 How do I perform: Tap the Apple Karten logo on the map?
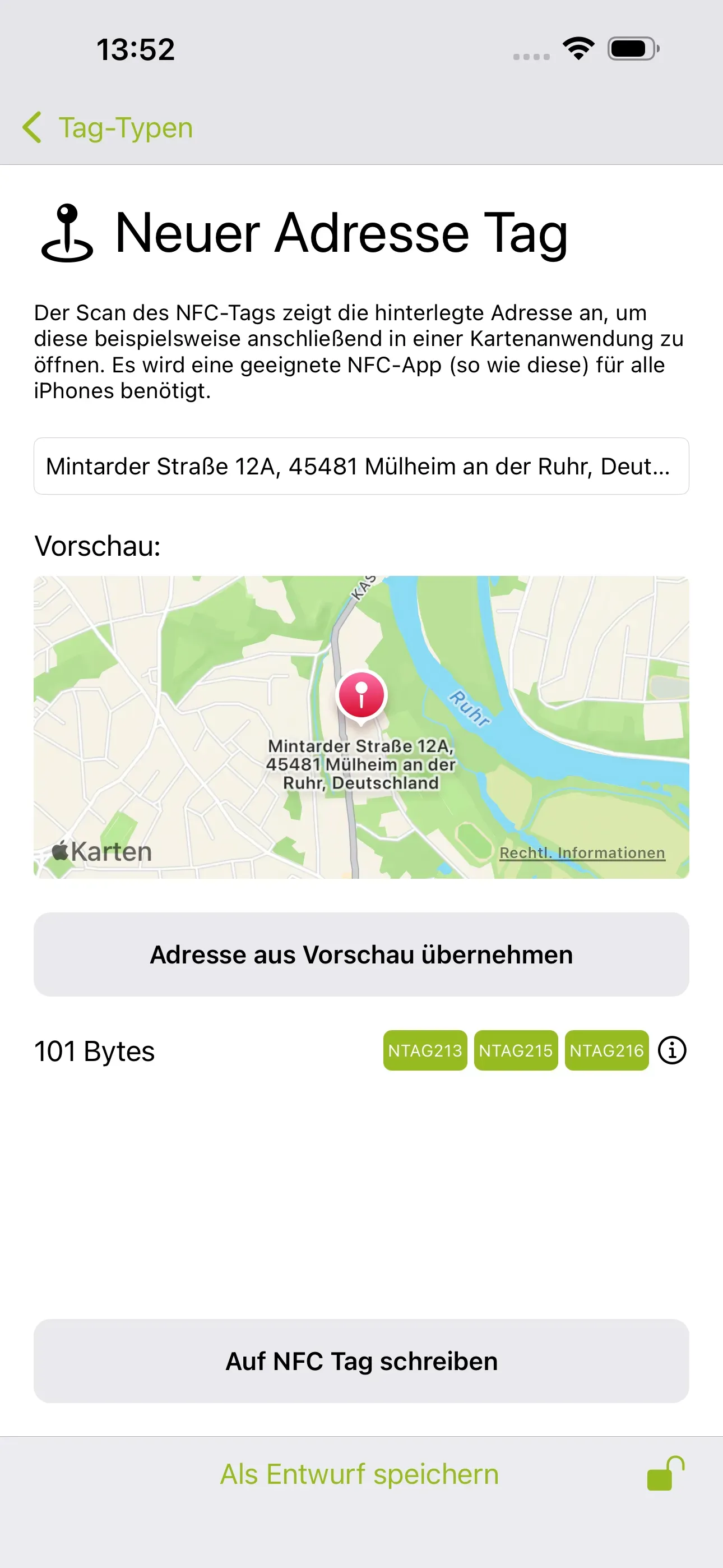(x=101, y=851)
